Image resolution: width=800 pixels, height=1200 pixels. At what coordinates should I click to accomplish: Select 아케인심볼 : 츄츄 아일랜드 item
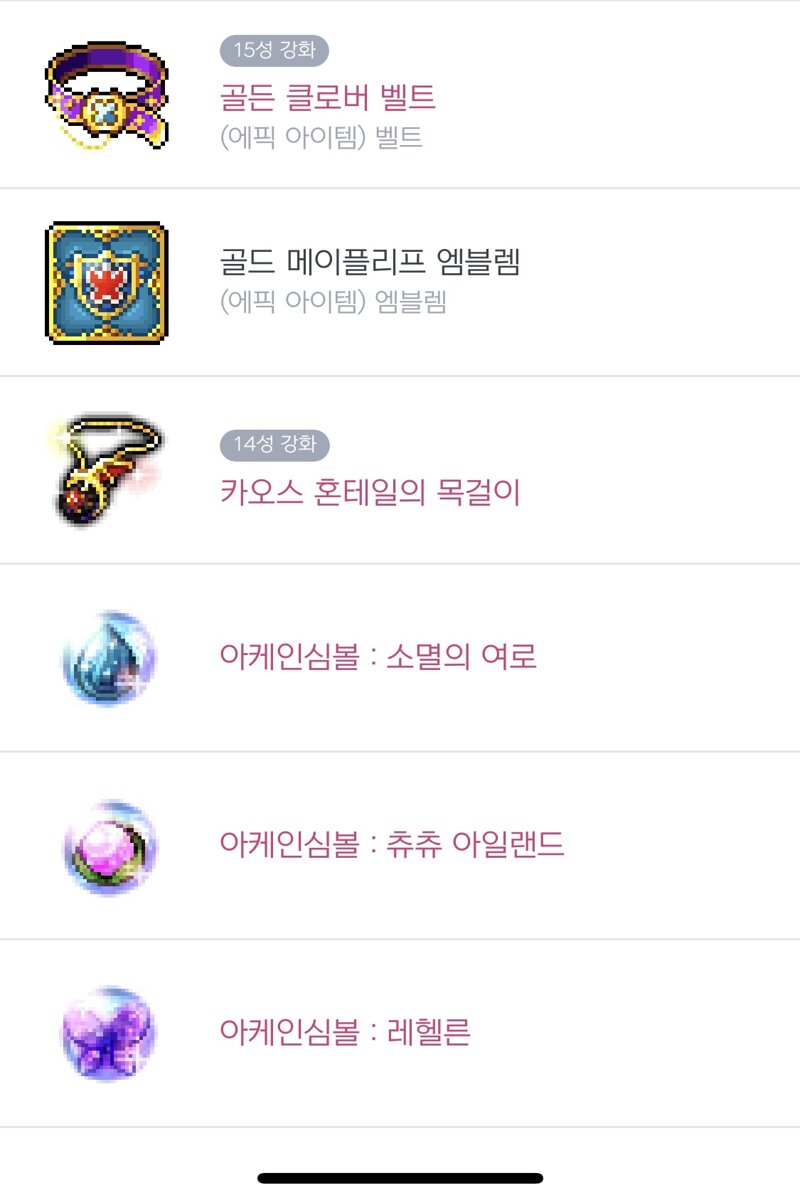[392, 845]
